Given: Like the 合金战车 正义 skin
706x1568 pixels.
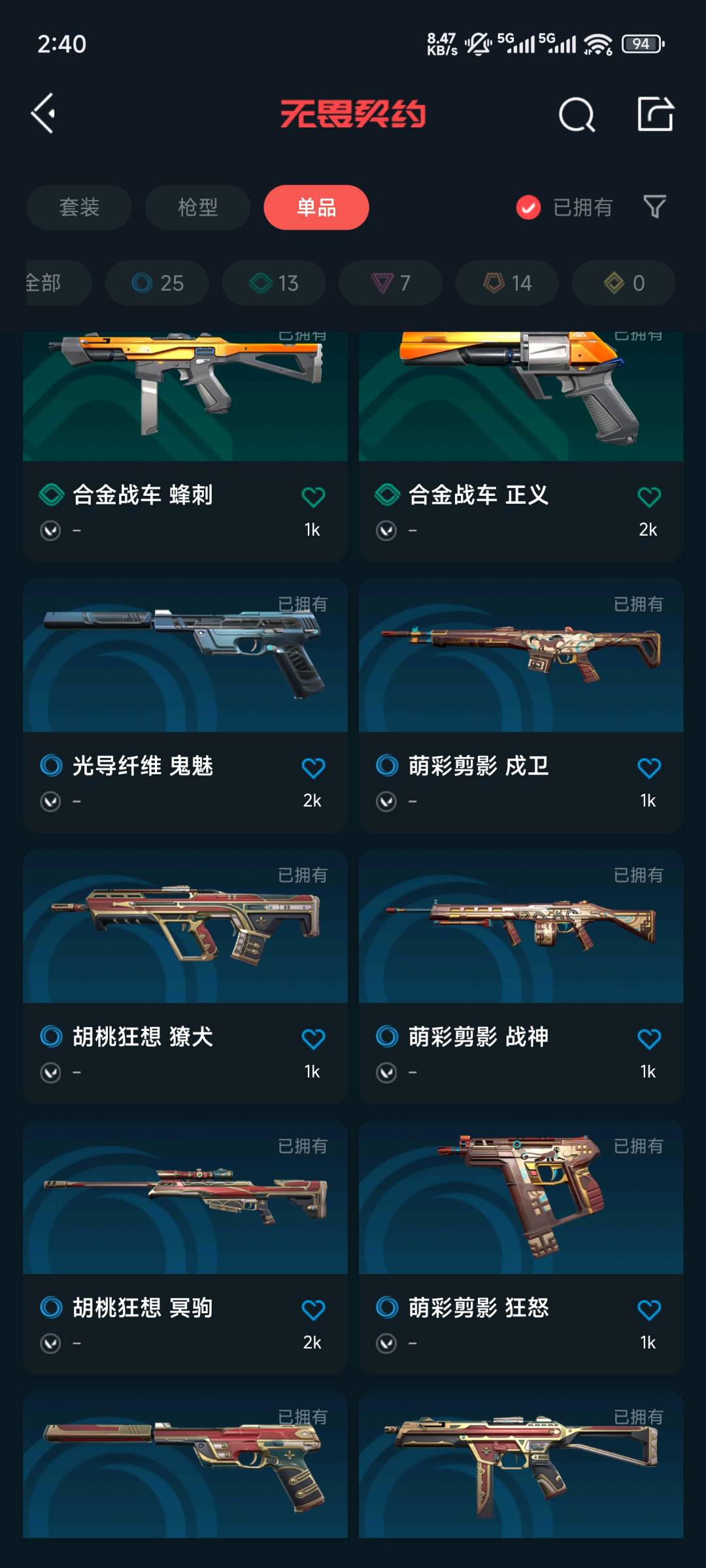Looking at the screenshot, I should coord(648,497).
